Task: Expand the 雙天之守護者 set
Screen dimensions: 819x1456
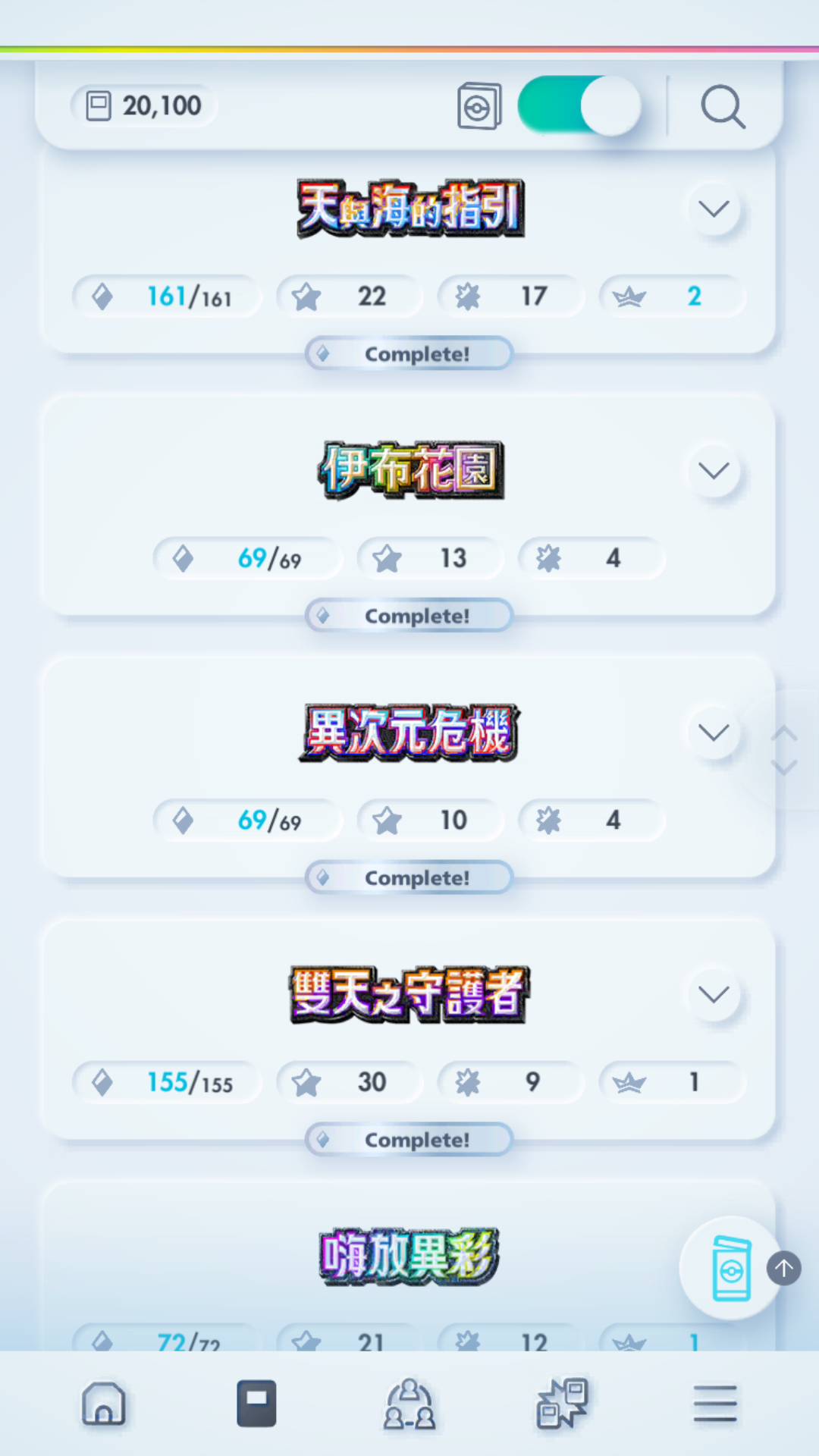Action: tap(714, 994)
